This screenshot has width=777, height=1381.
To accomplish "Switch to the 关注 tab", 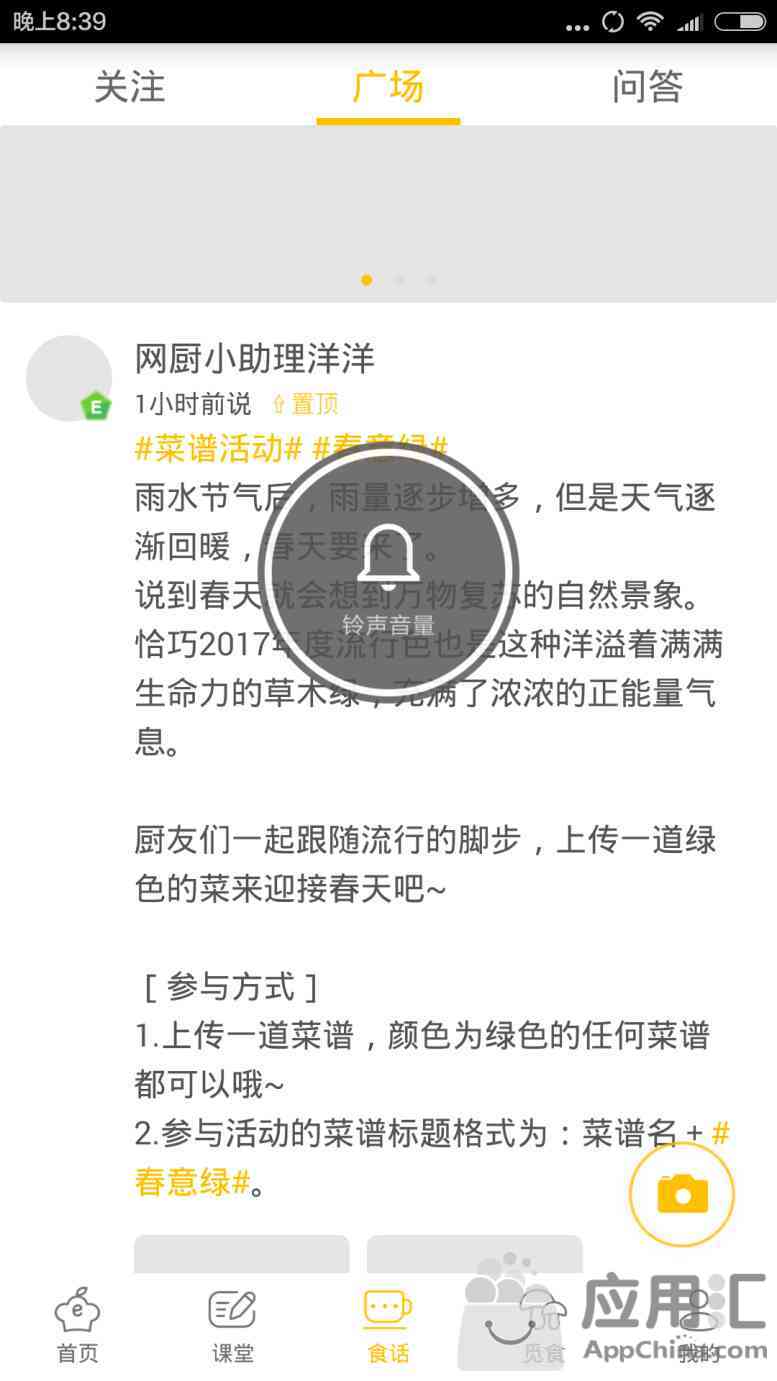I will point(129,87).
